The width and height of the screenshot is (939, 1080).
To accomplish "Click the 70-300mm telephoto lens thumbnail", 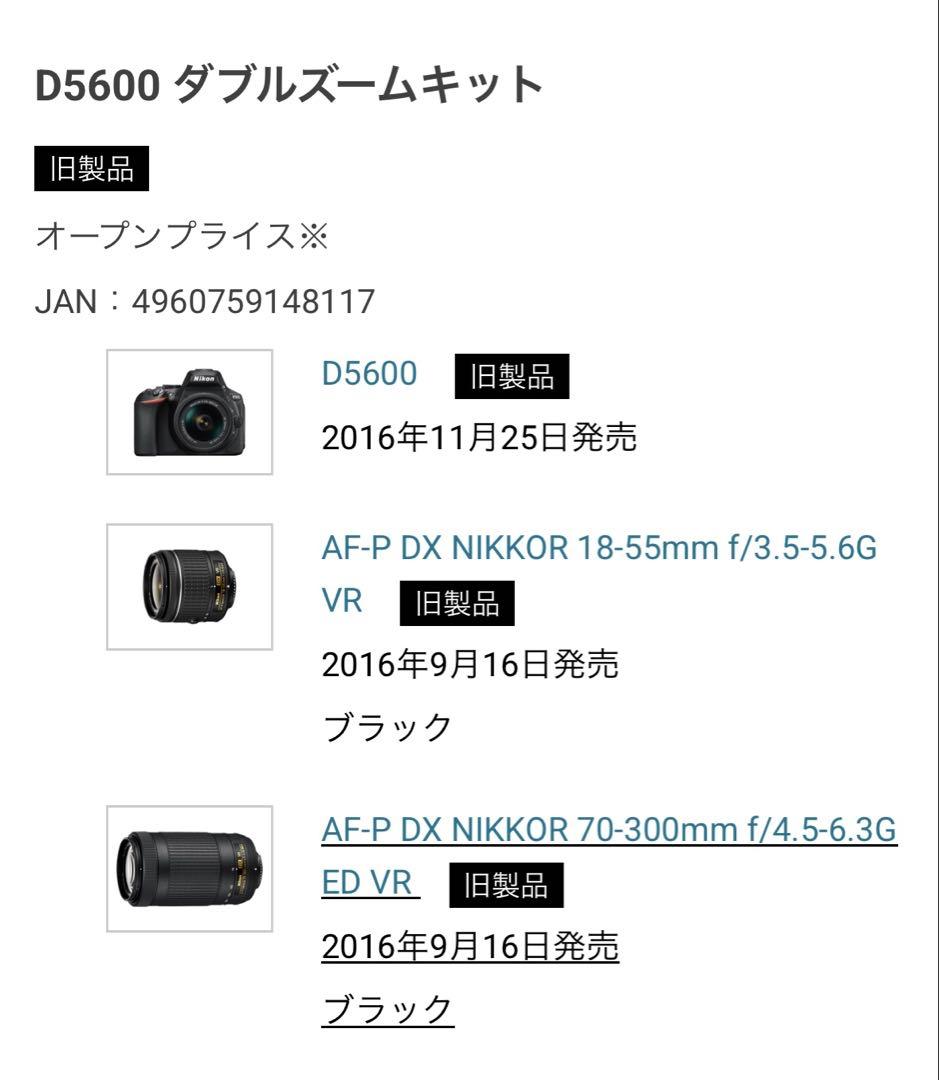I will pos(189,866).
